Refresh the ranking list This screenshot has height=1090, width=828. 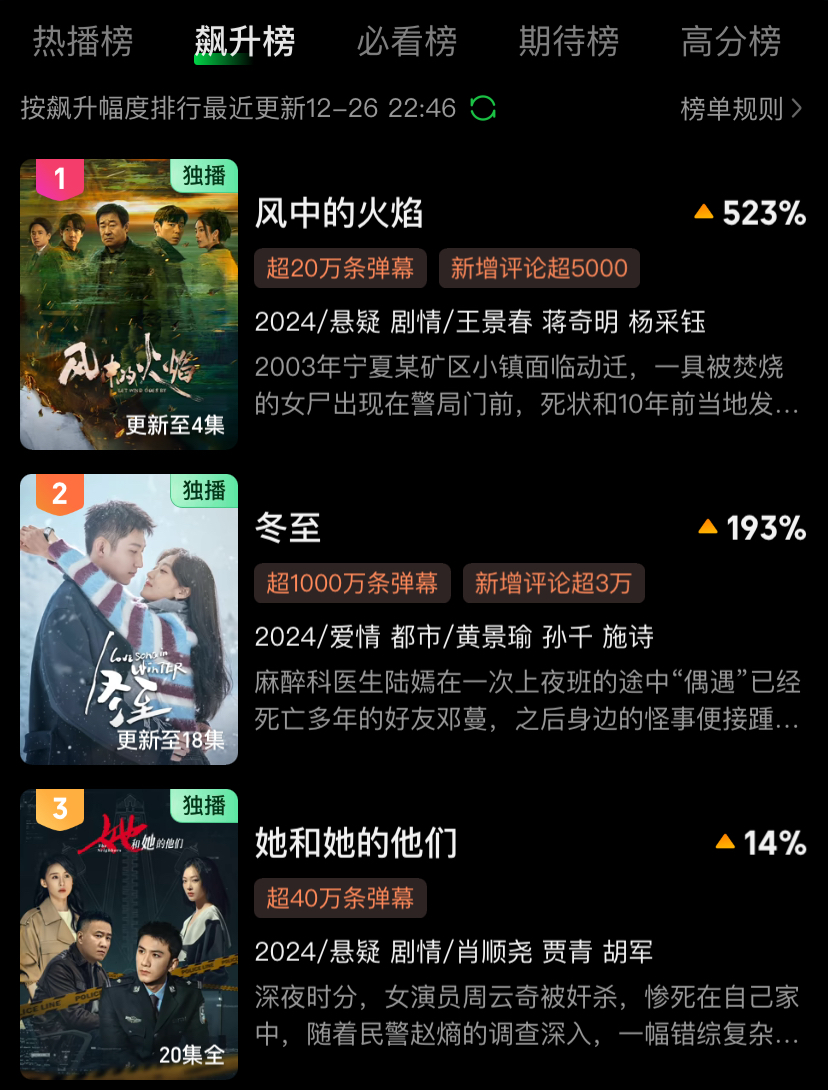point(483,108)
